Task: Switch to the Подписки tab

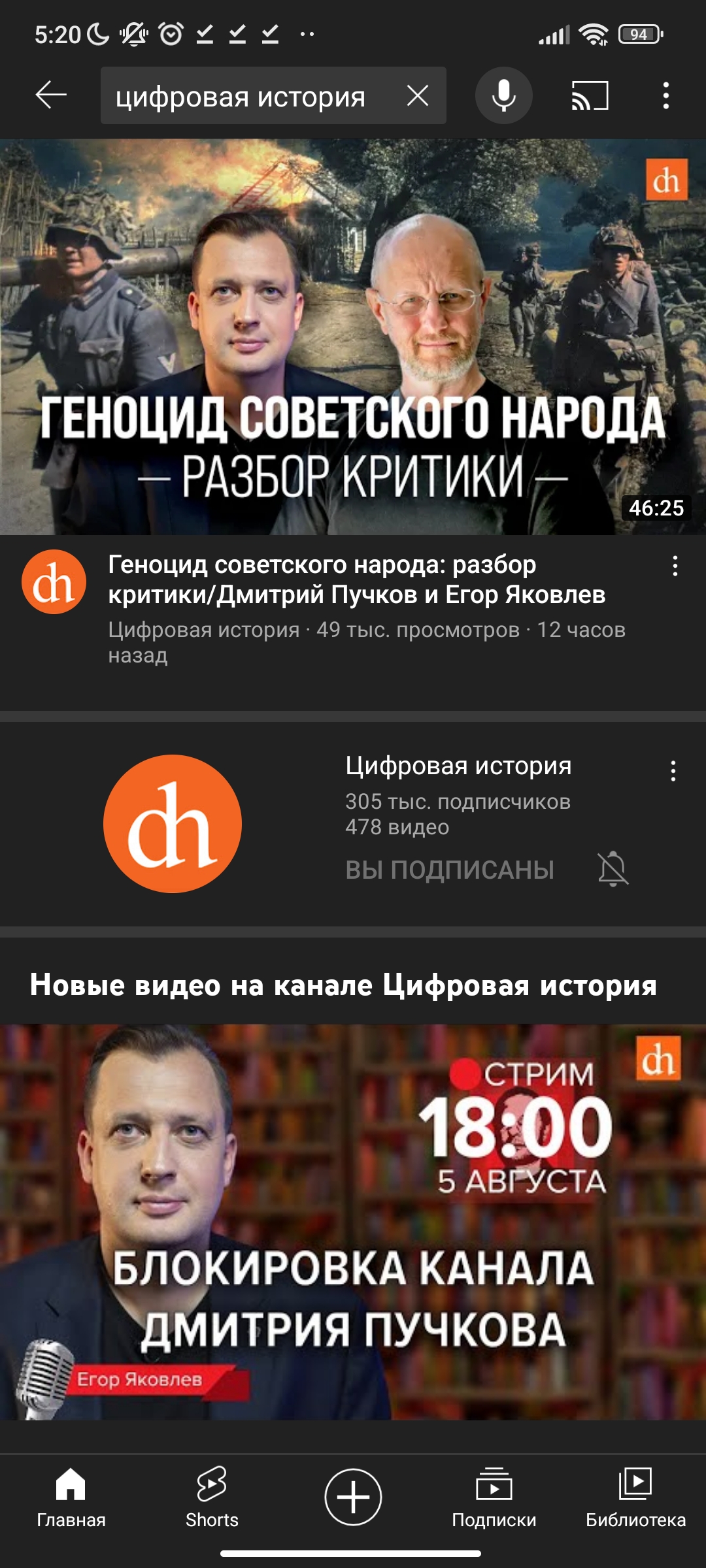Action: (x=494, y=1497)
